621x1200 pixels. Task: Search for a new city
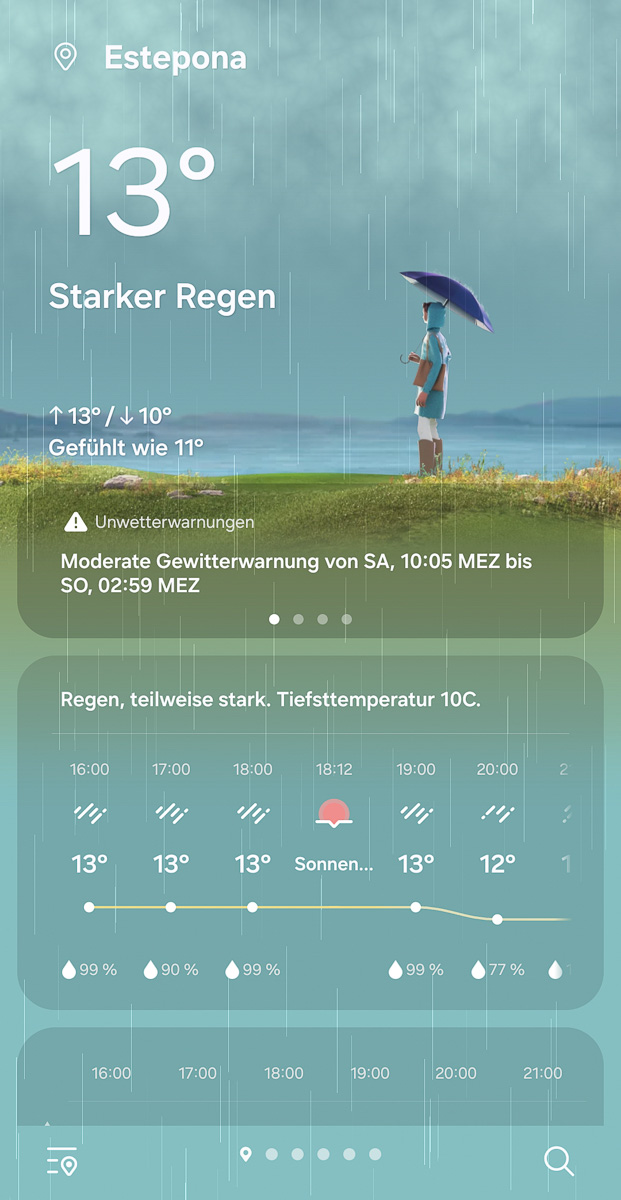click(558, 1161)
